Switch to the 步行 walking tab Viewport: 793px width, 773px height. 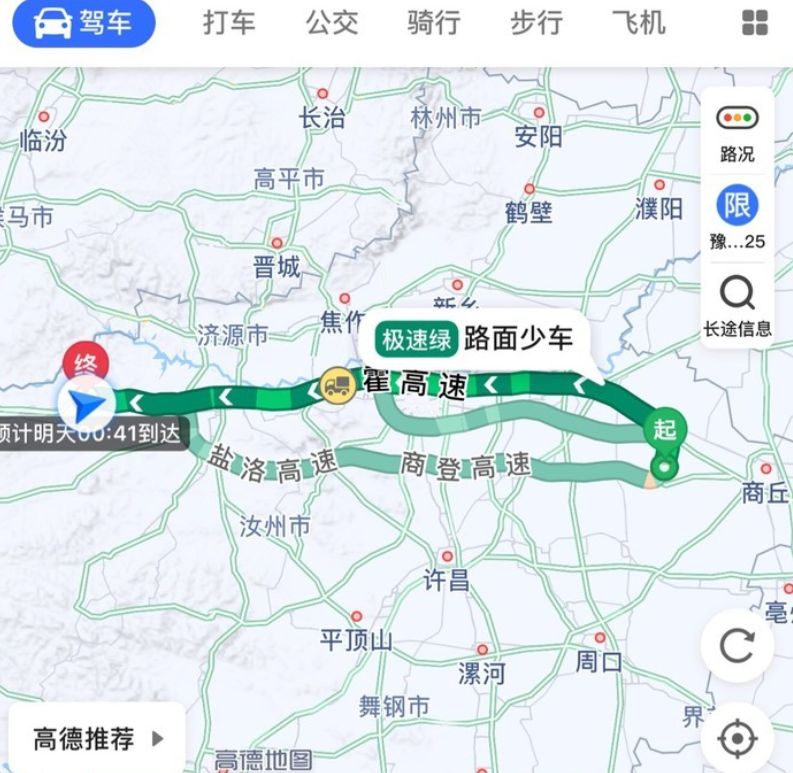[536, 23]
